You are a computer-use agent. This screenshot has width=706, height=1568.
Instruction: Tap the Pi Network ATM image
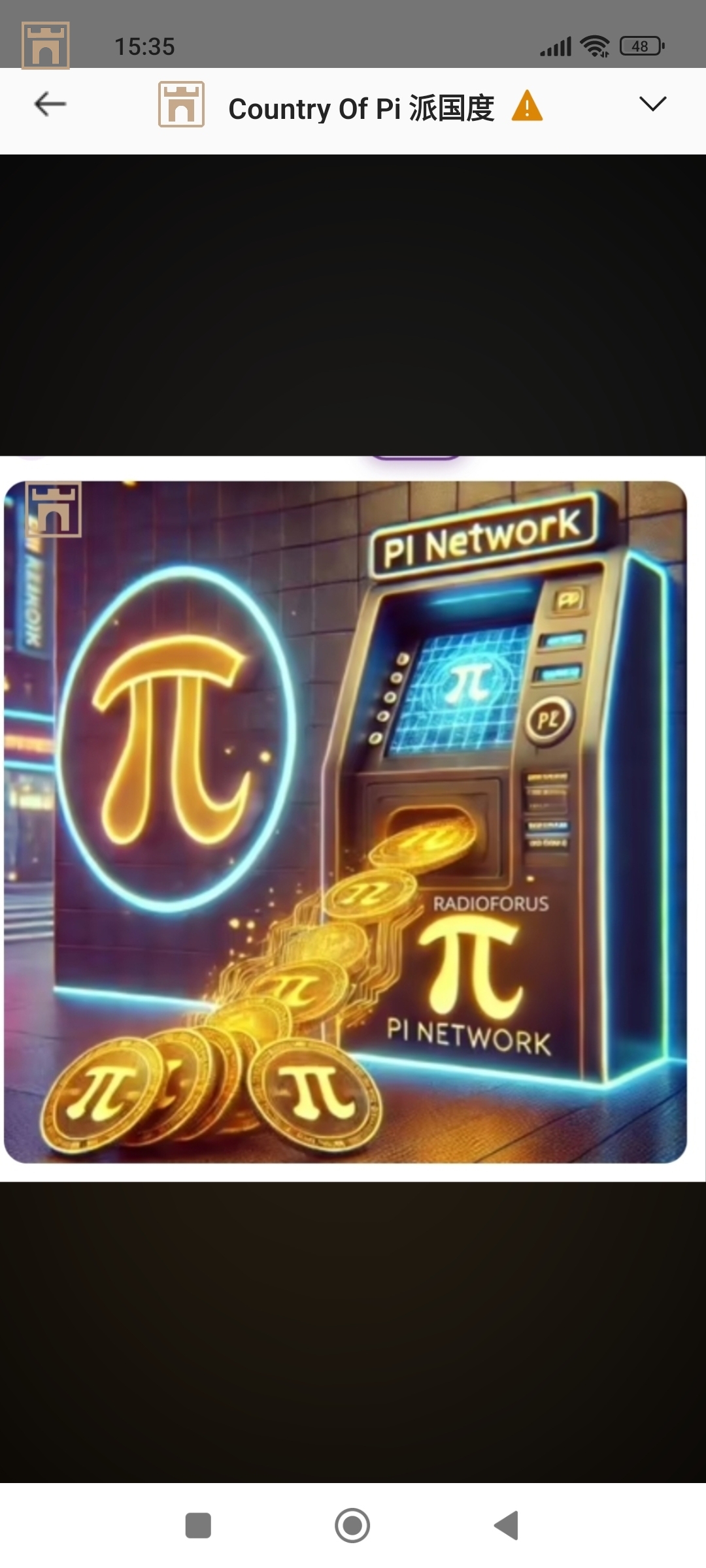(345, 822)
